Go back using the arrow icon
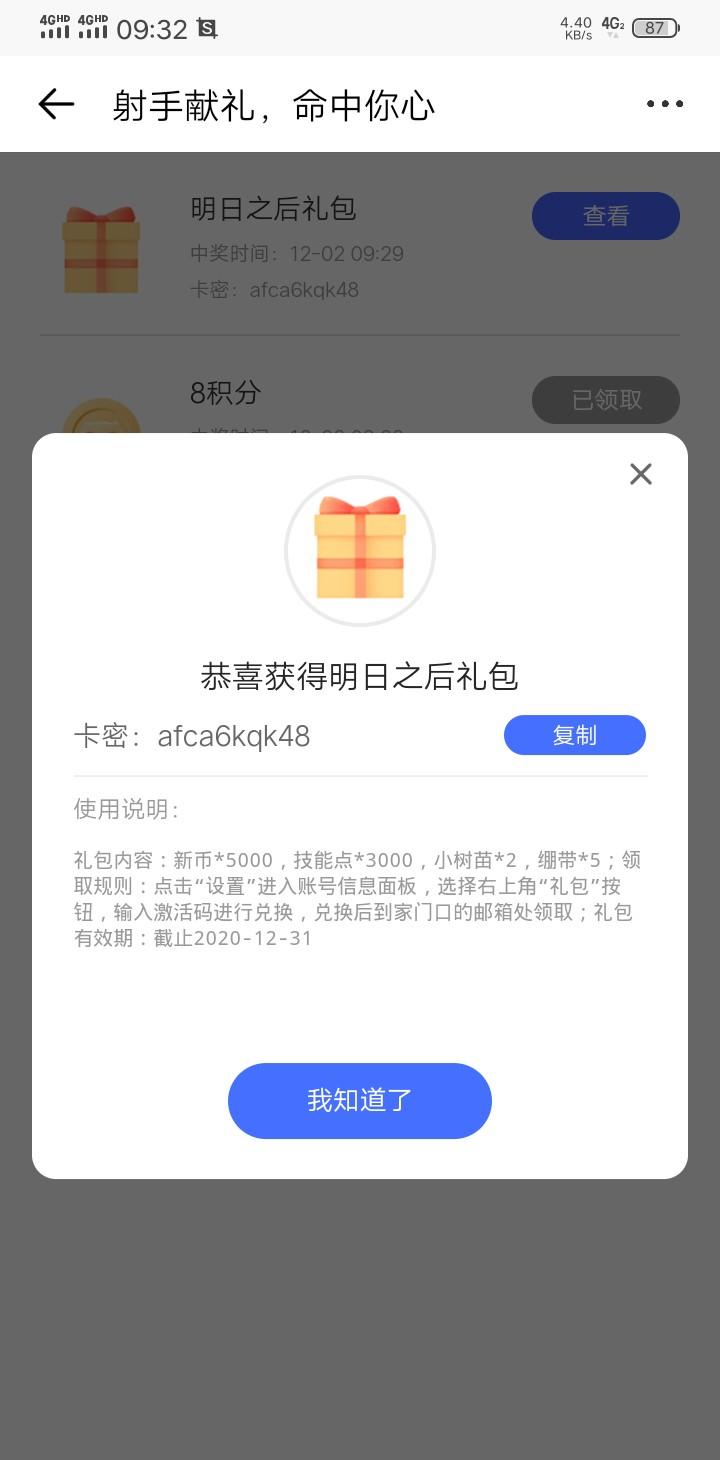This screenshot has height=1460, width=720. (x=56, y=104)
